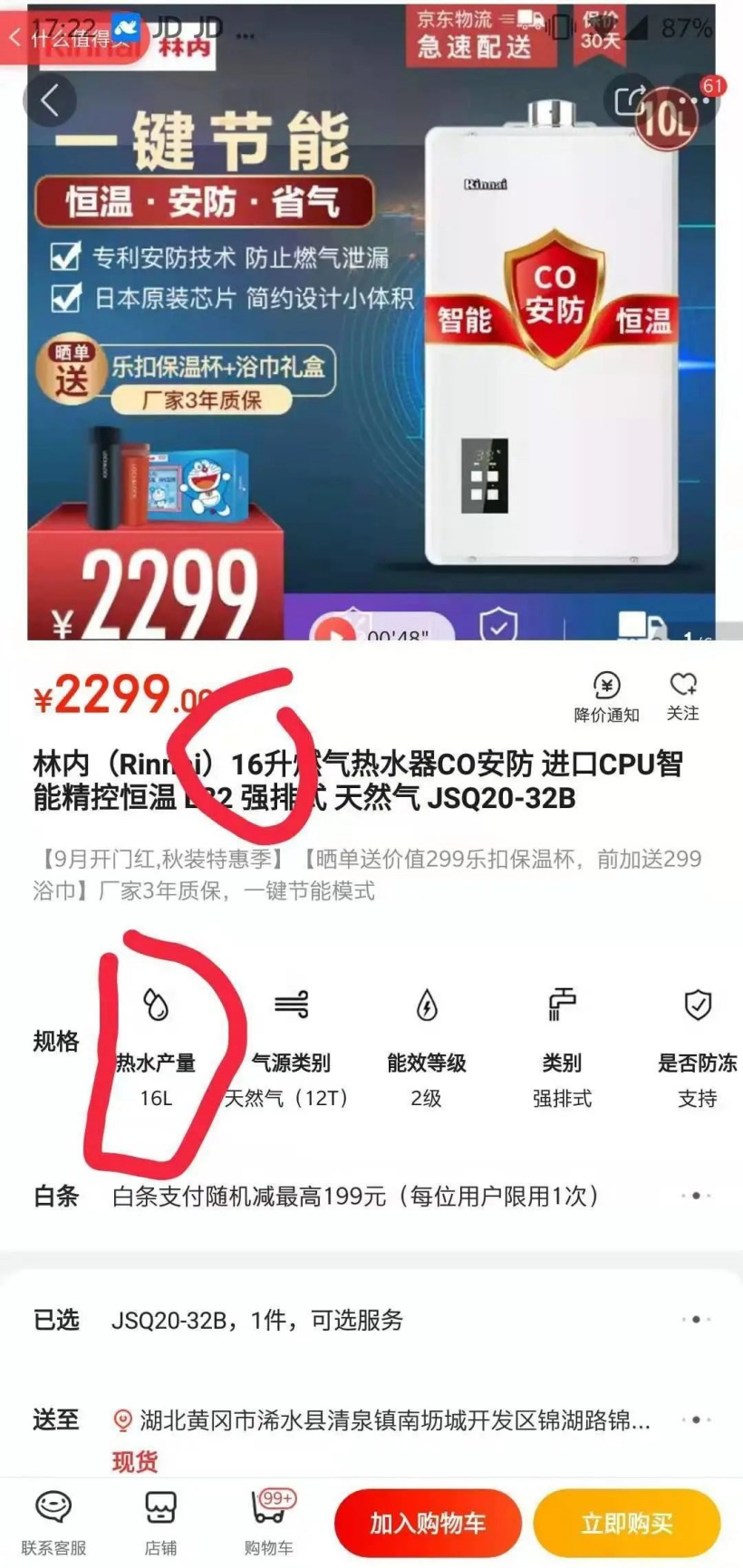The width and height of the screenshot is (743, 1568).
Task: Buy now with 立即购买
Action: pyautogui.click(x=627, y=1523)
